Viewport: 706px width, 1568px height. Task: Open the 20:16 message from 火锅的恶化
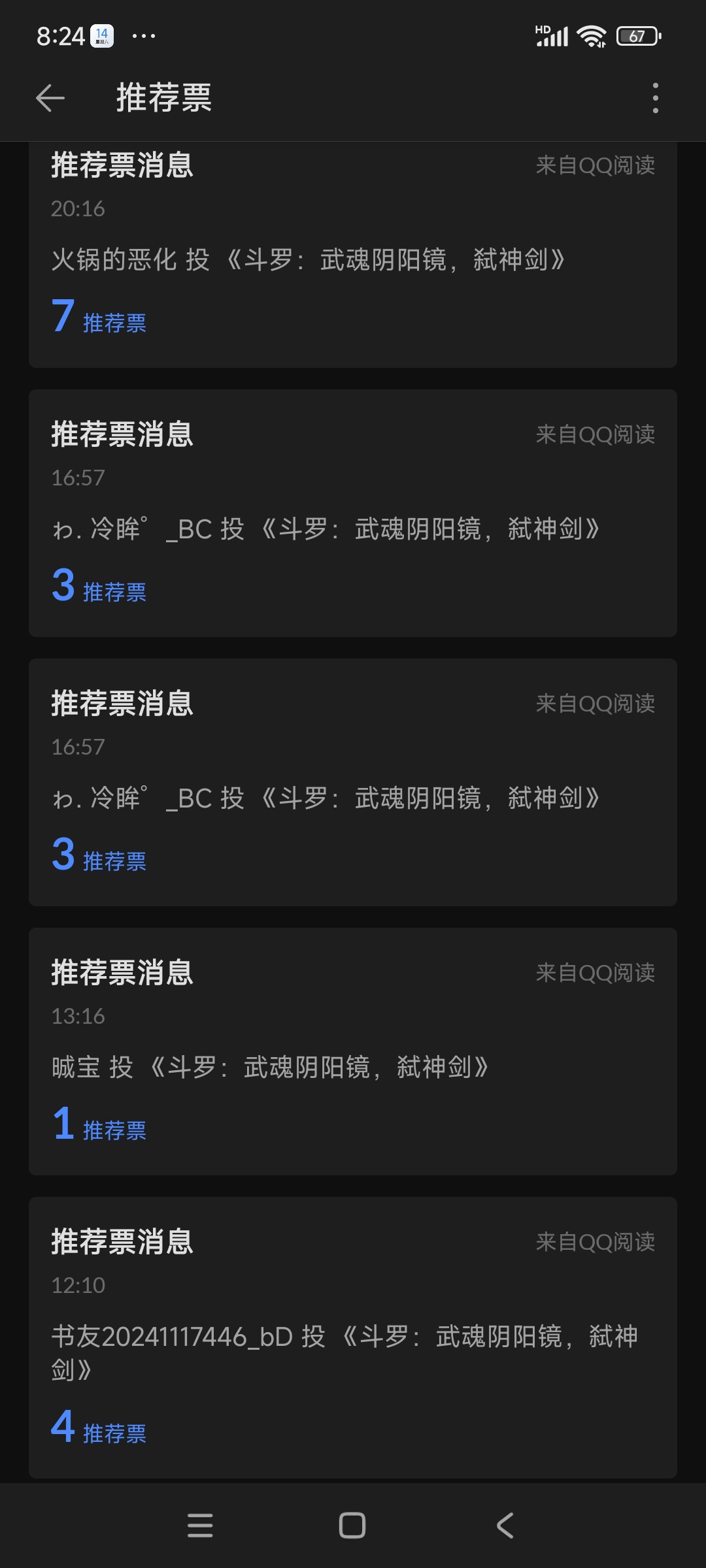point(353,254)
